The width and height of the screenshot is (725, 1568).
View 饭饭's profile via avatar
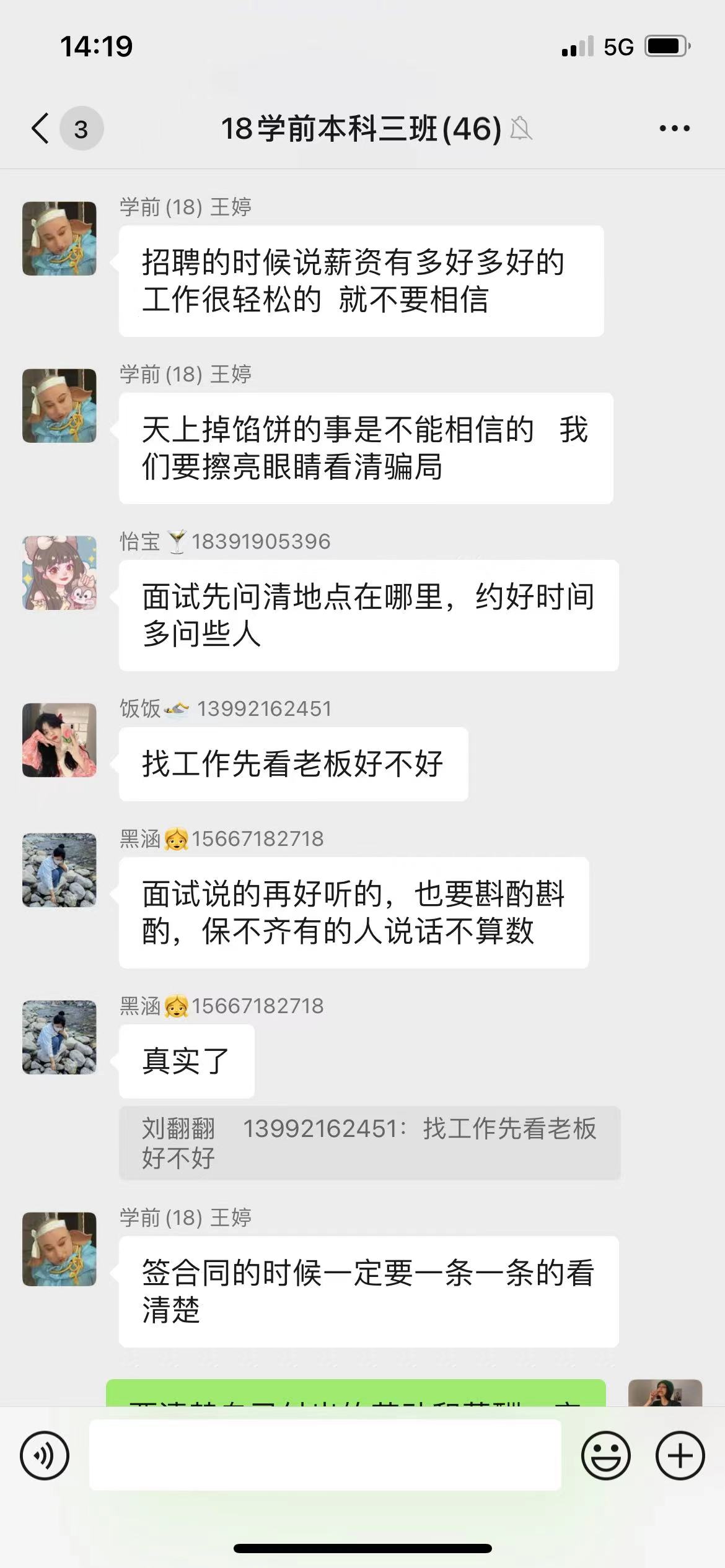[59, 740]
